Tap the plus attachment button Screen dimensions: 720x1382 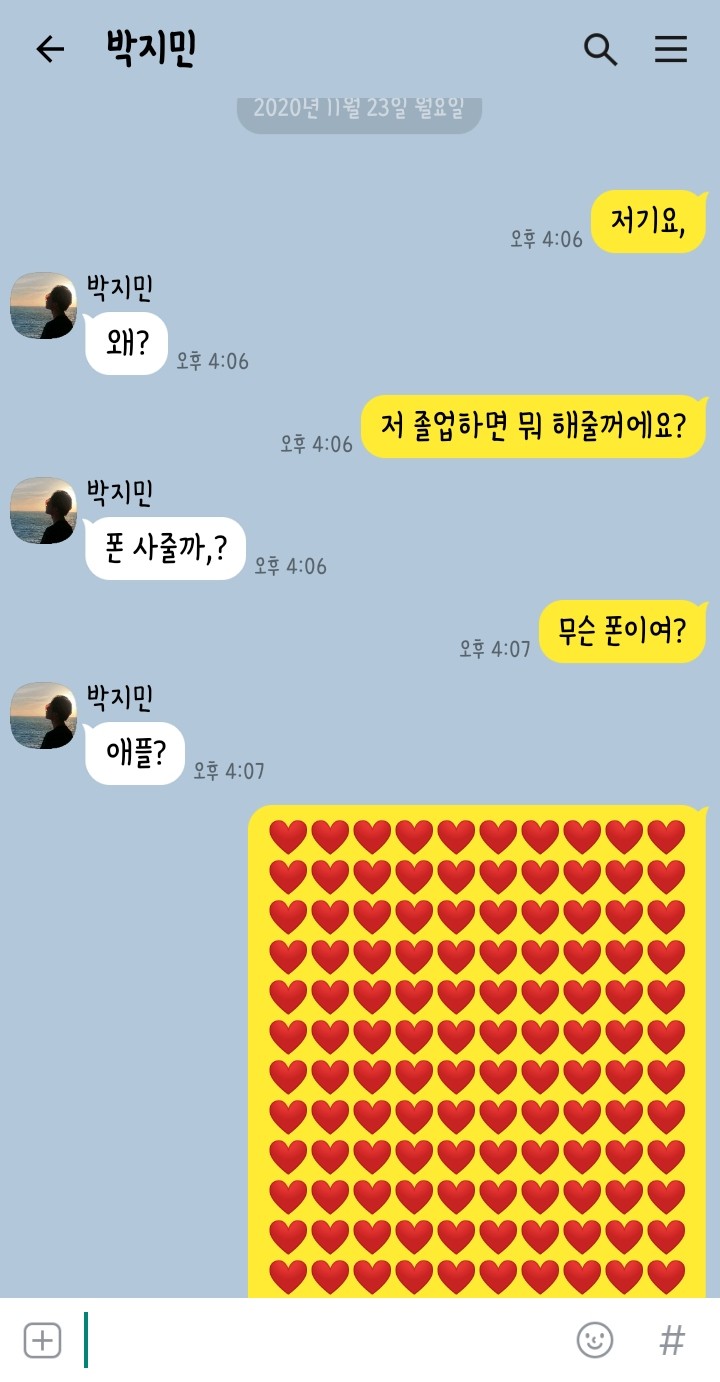42,1340
